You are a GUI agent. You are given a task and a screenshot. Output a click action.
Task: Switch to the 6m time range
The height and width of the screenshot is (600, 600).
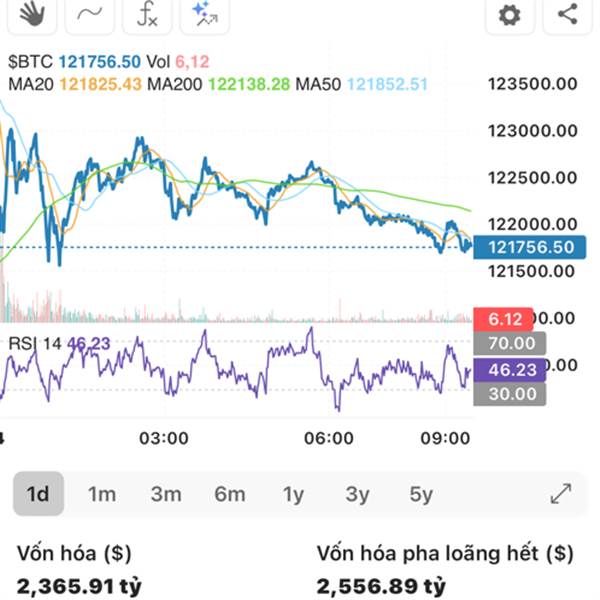point(230,494)
